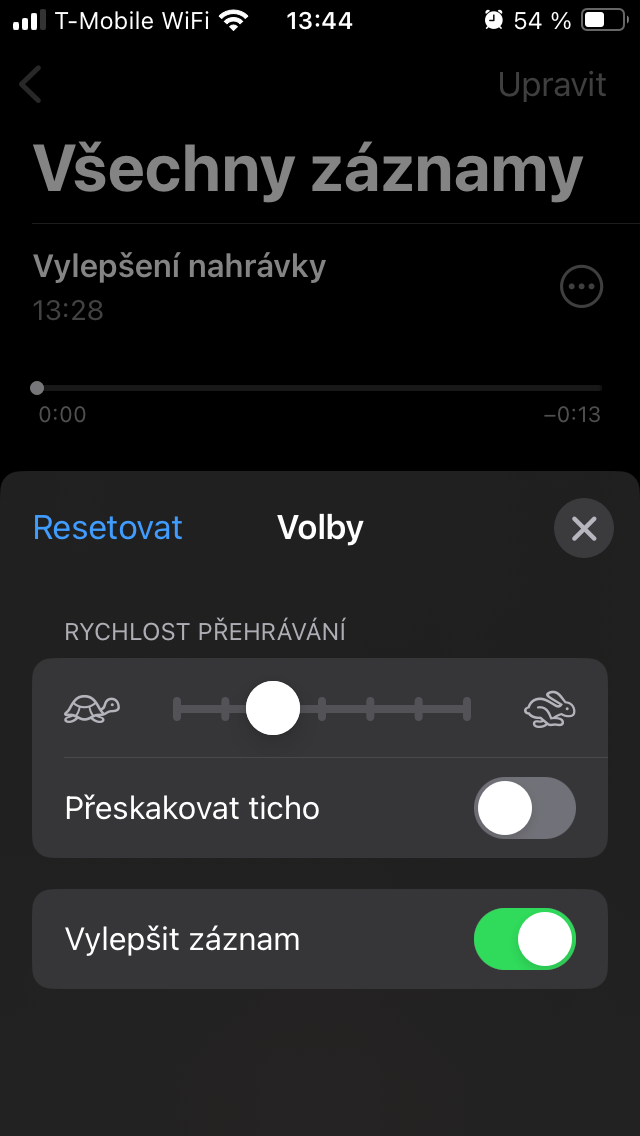
Task: Tap Resetovat to reset playback options
Action: [108, 527]
